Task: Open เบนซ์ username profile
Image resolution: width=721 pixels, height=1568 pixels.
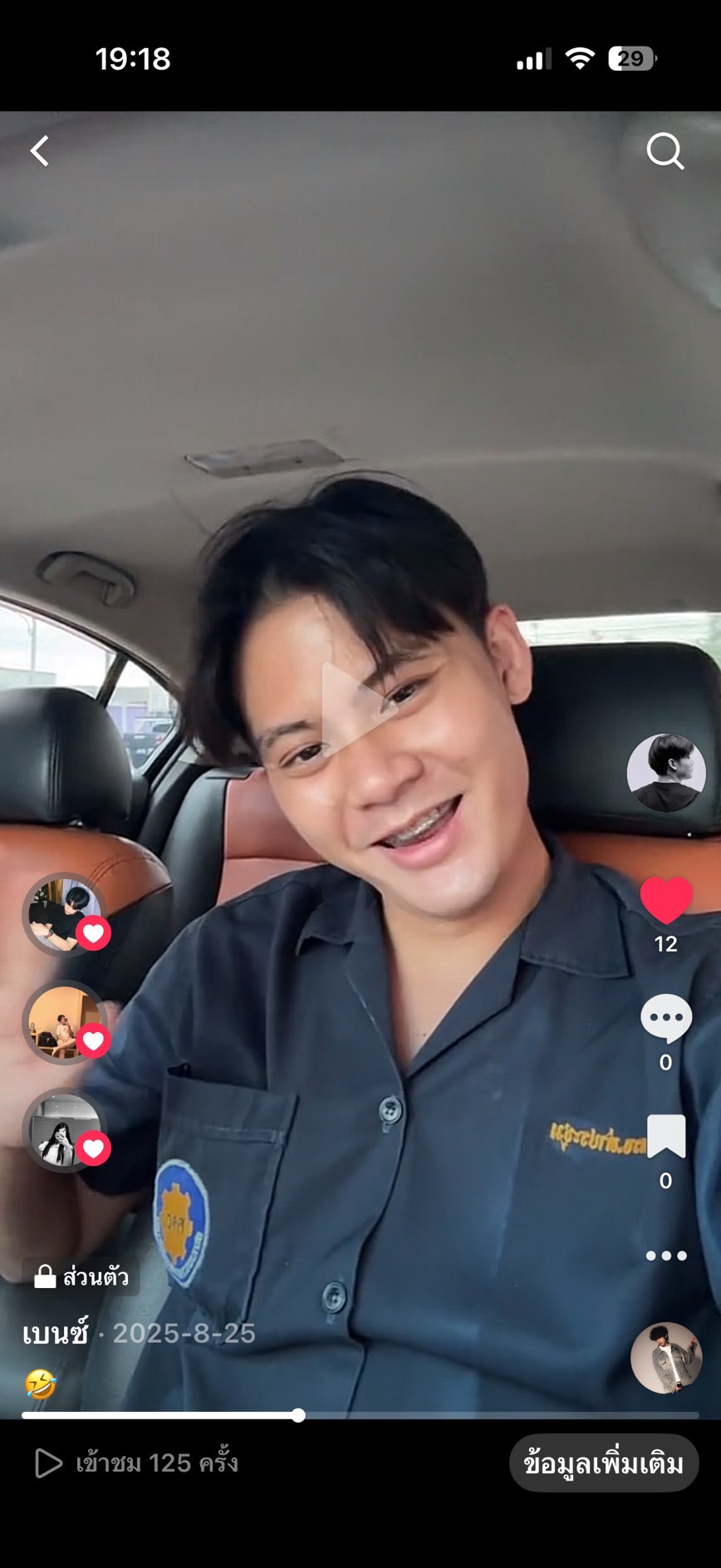Action: click(55, 1334)
